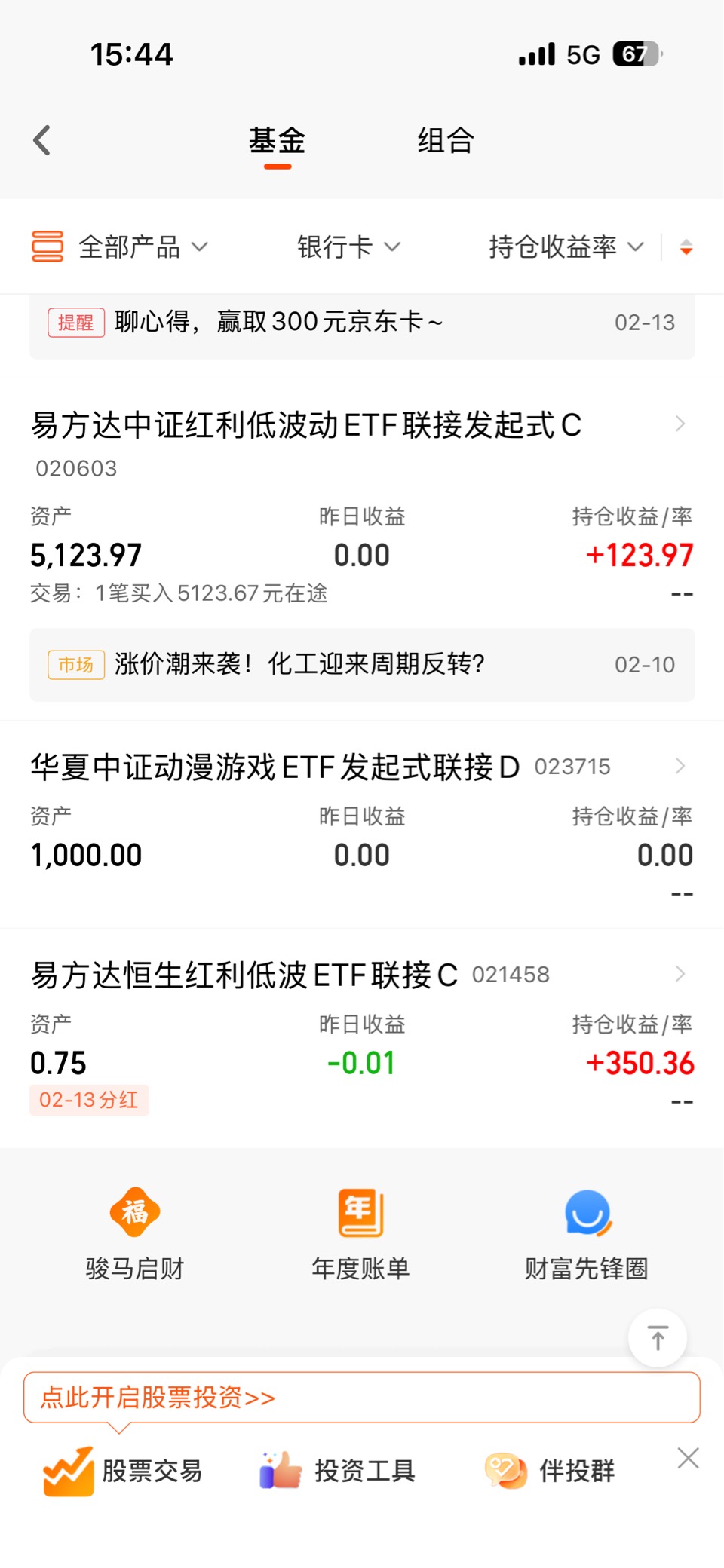Open the 聊心得赢取300元京东卡 reminder banner

coord(362,323)
